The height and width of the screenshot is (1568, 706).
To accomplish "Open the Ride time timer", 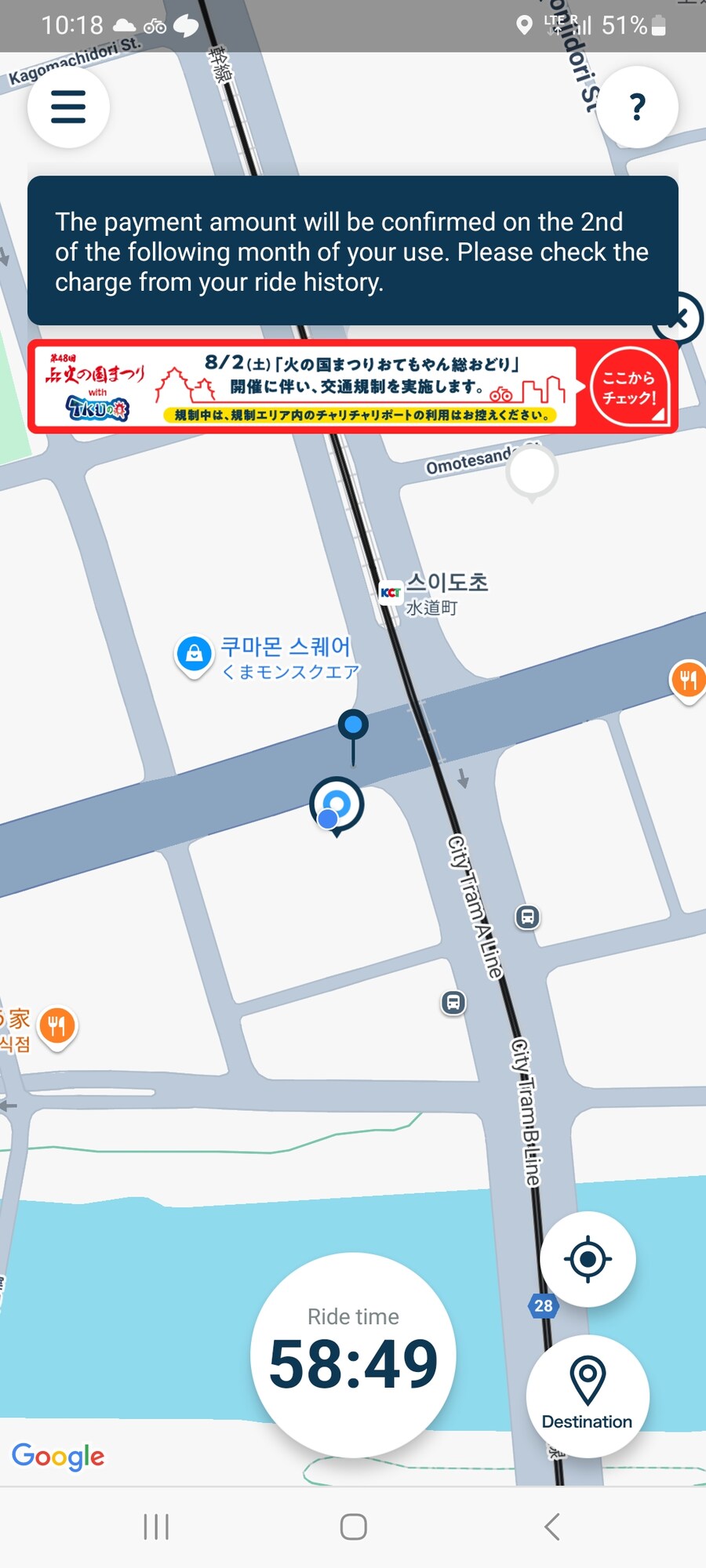I will click(353, 1354).
